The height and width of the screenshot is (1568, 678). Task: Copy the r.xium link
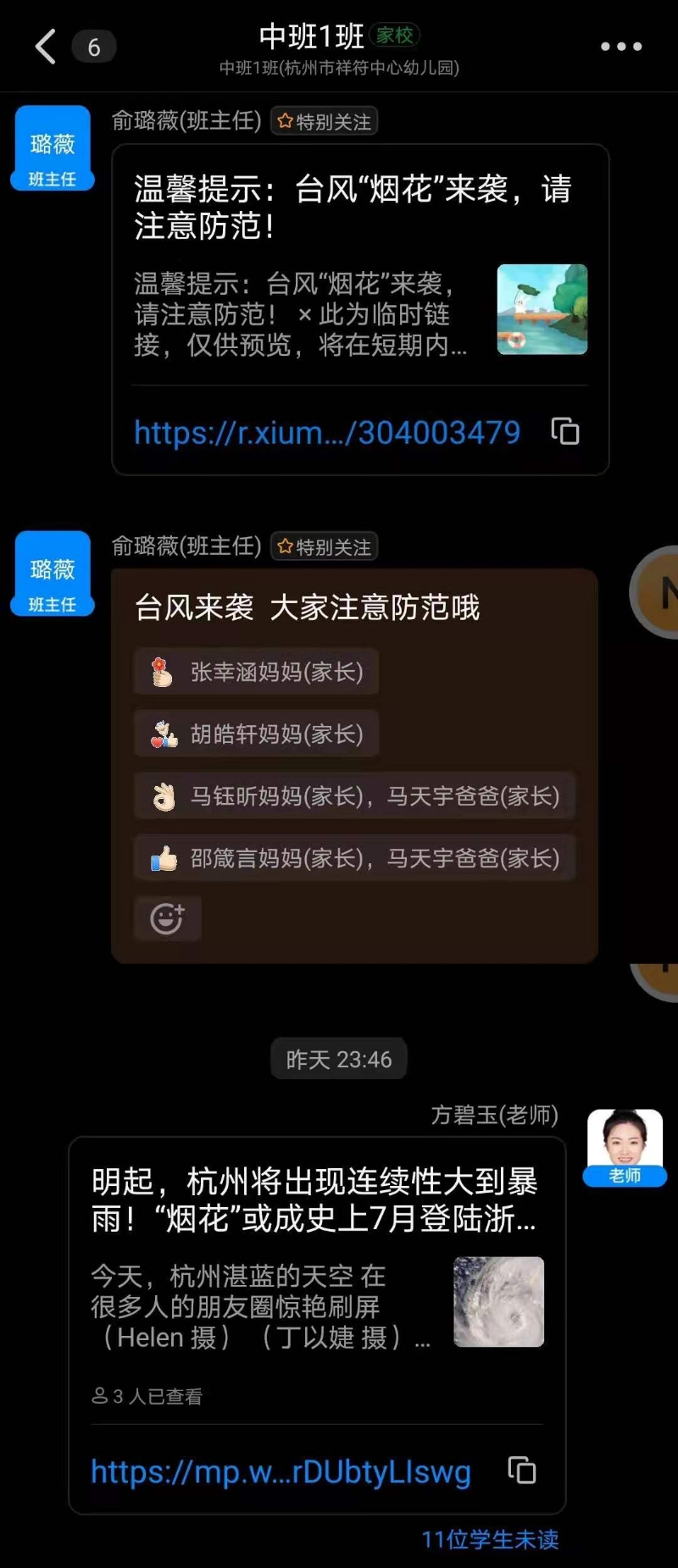click(565, 431)
